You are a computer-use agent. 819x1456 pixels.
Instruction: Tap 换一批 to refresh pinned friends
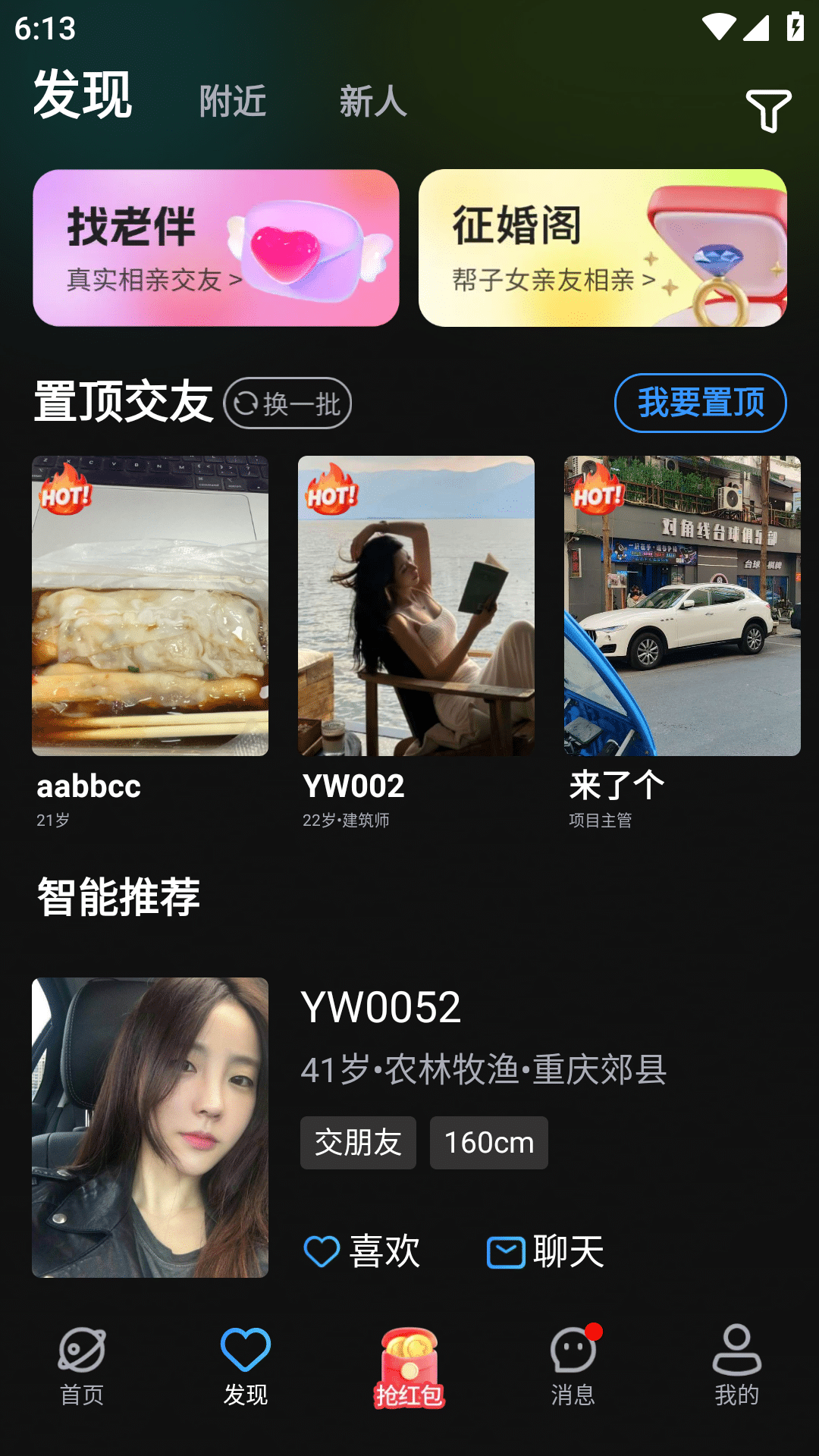coord(287,403)
